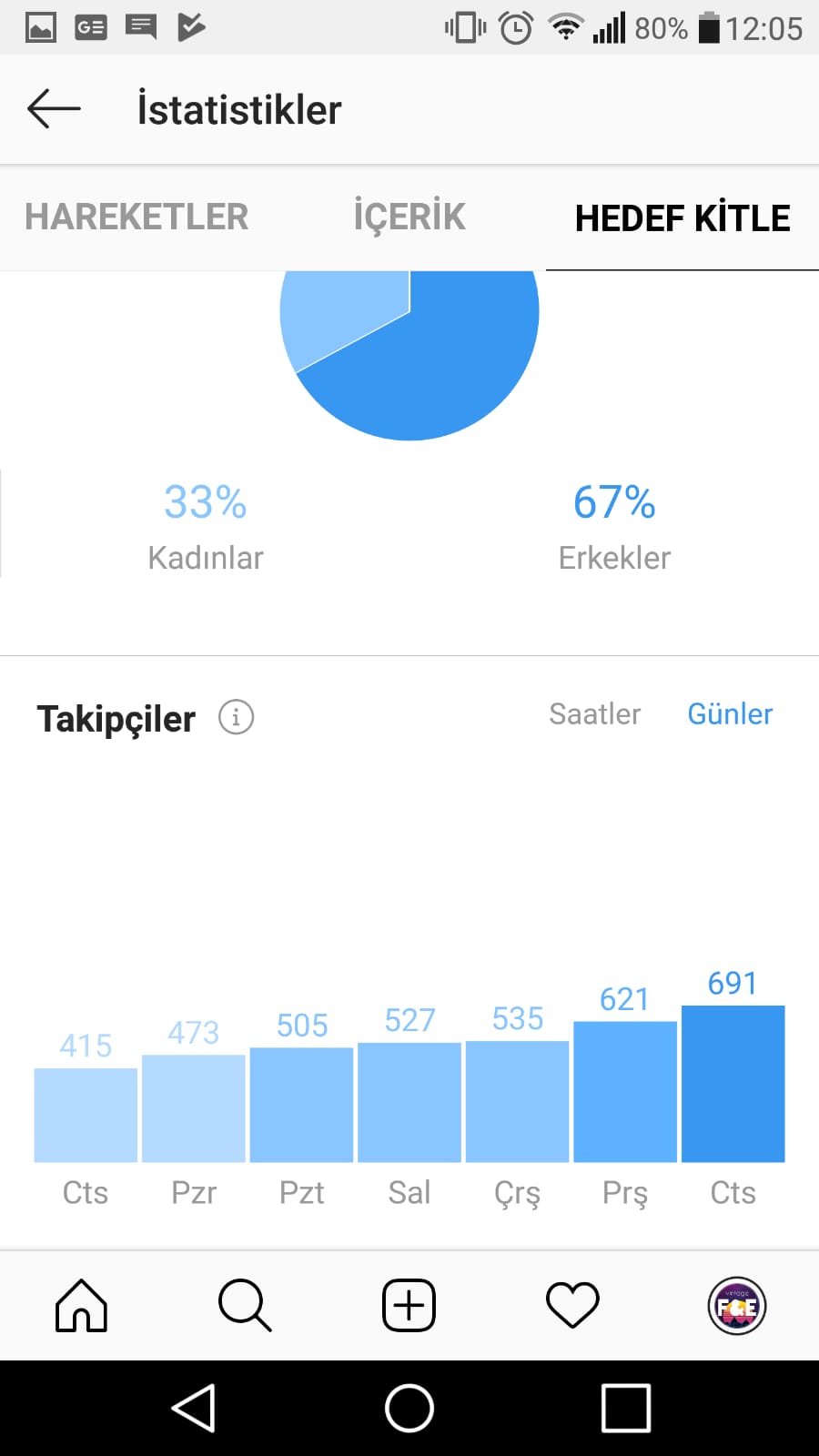Open the info icon next to Takipçiler
The height and width of the screenshot is (1456, 819).
coord(236,717)
